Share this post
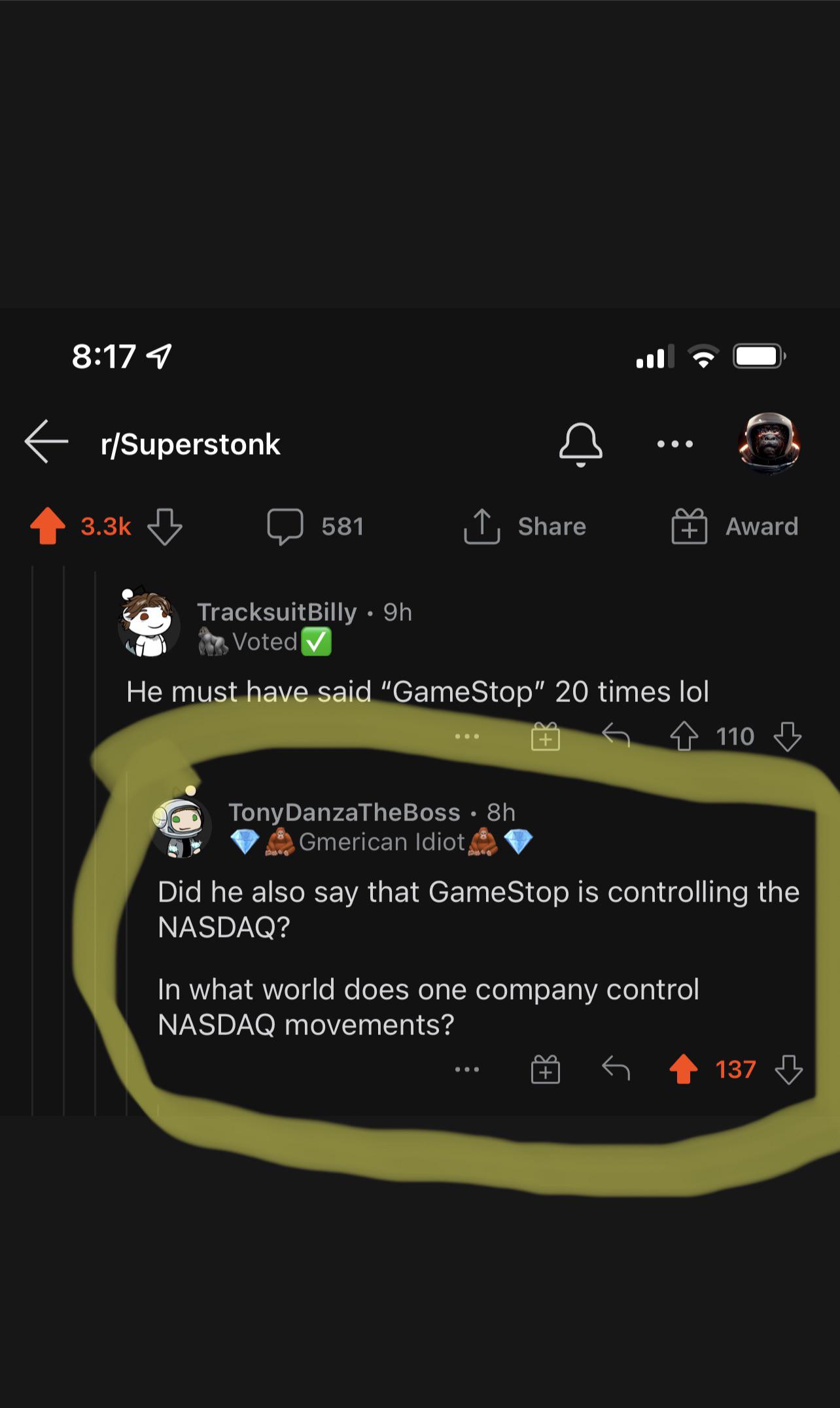 [525, 527]
